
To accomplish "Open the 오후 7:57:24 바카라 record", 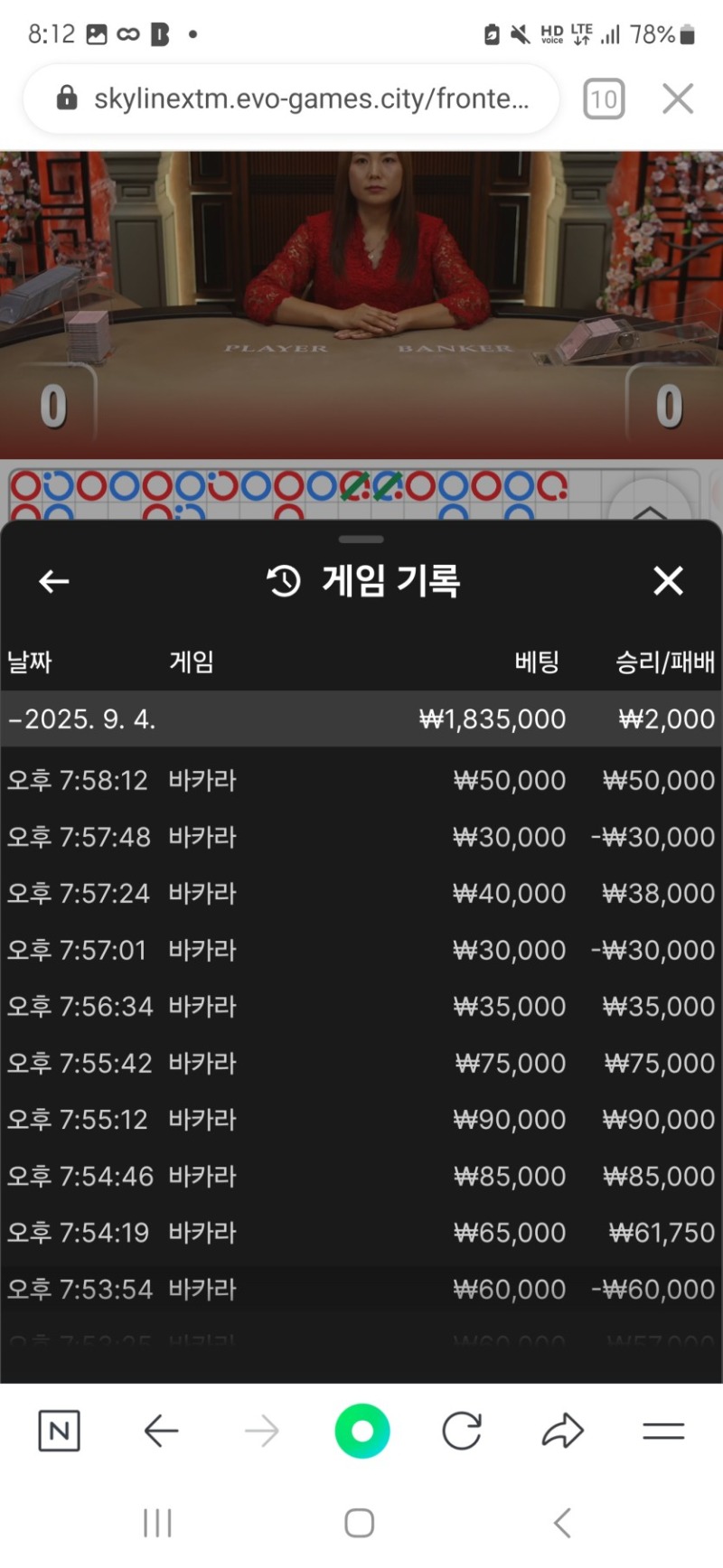I will pos(361,893).
